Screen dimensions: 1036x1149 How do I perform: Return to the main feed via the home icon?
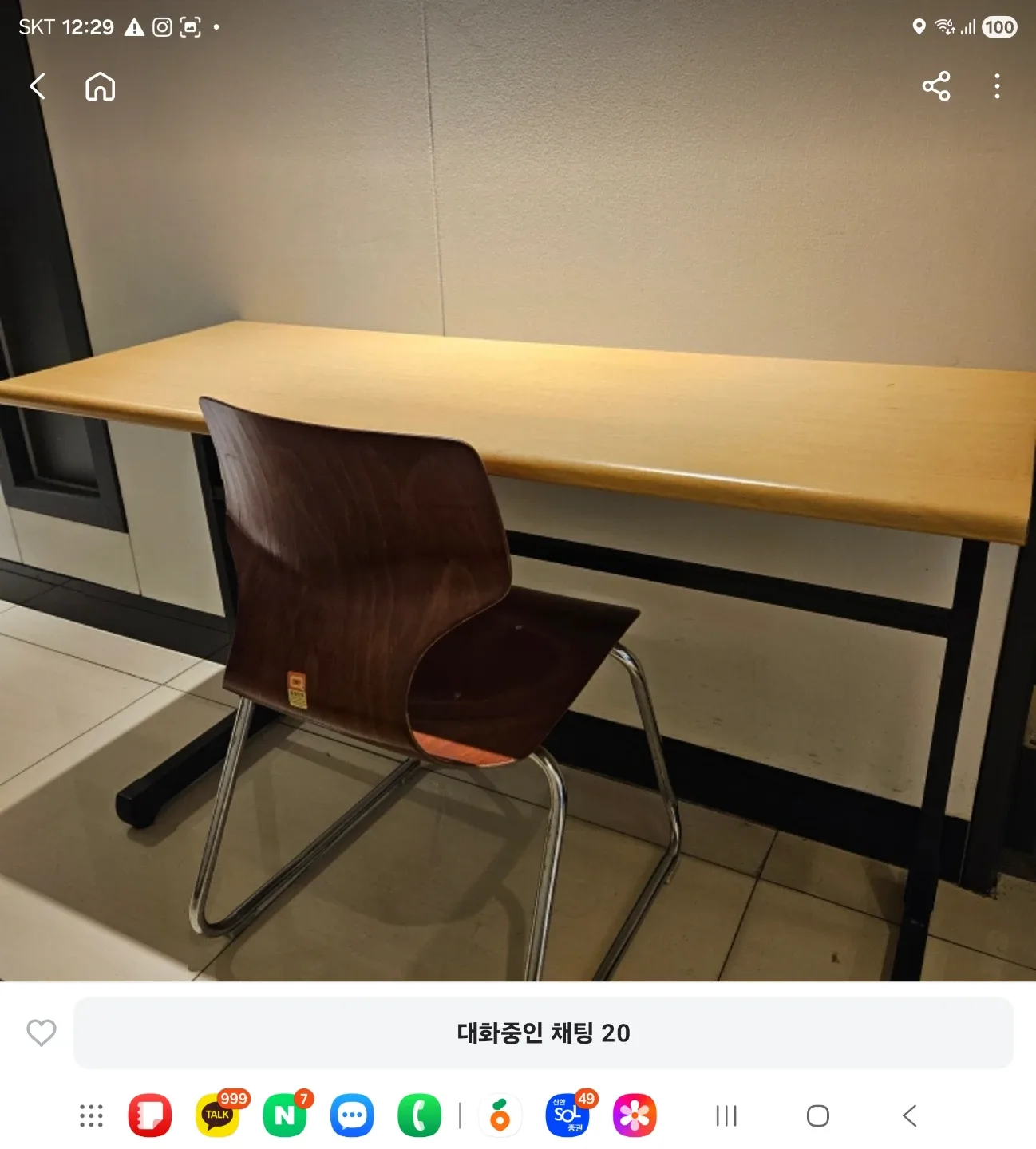click(x=99, y=87)
